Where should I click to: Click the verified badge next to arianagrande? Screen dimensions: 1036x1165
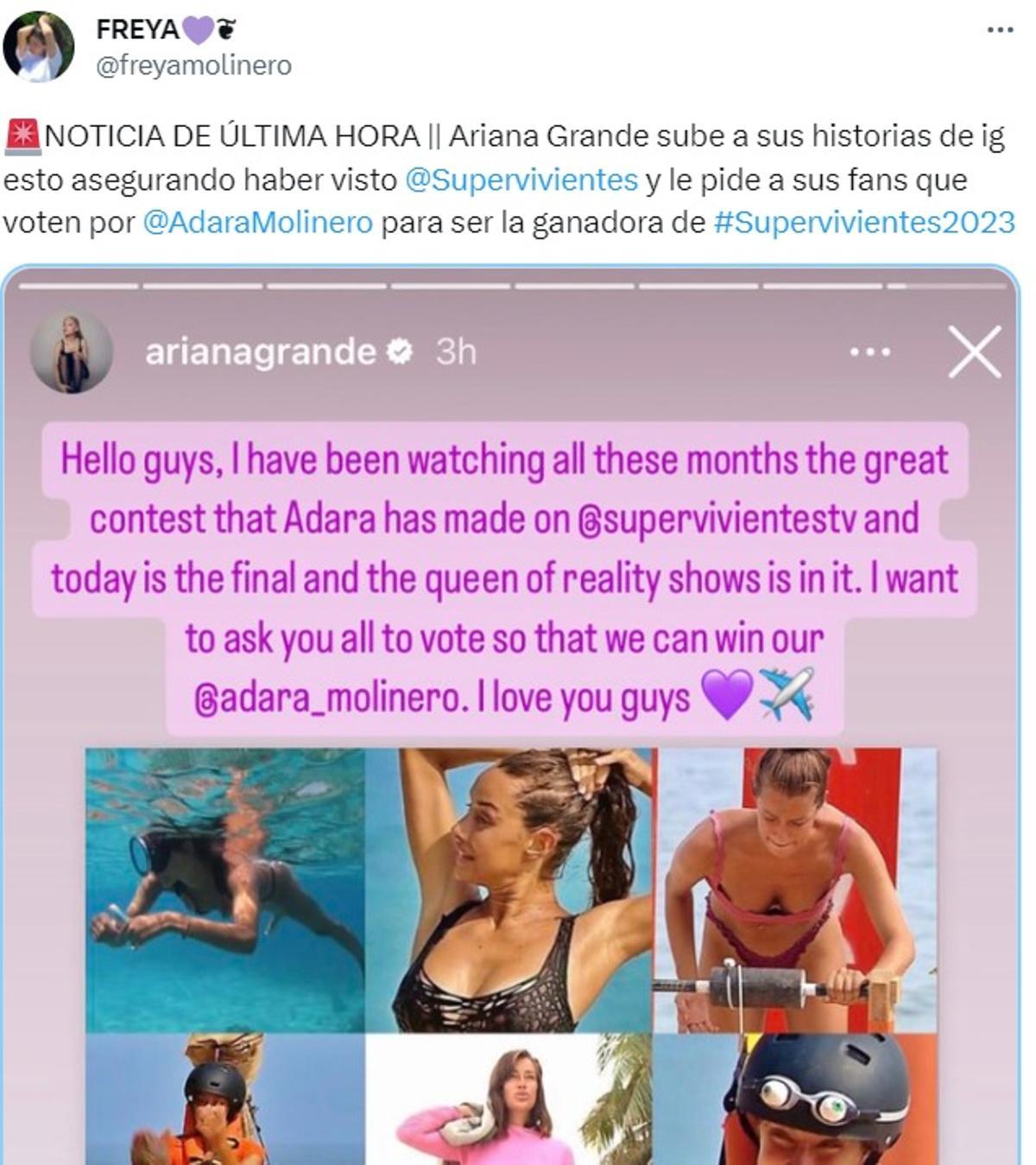point(402,351)
